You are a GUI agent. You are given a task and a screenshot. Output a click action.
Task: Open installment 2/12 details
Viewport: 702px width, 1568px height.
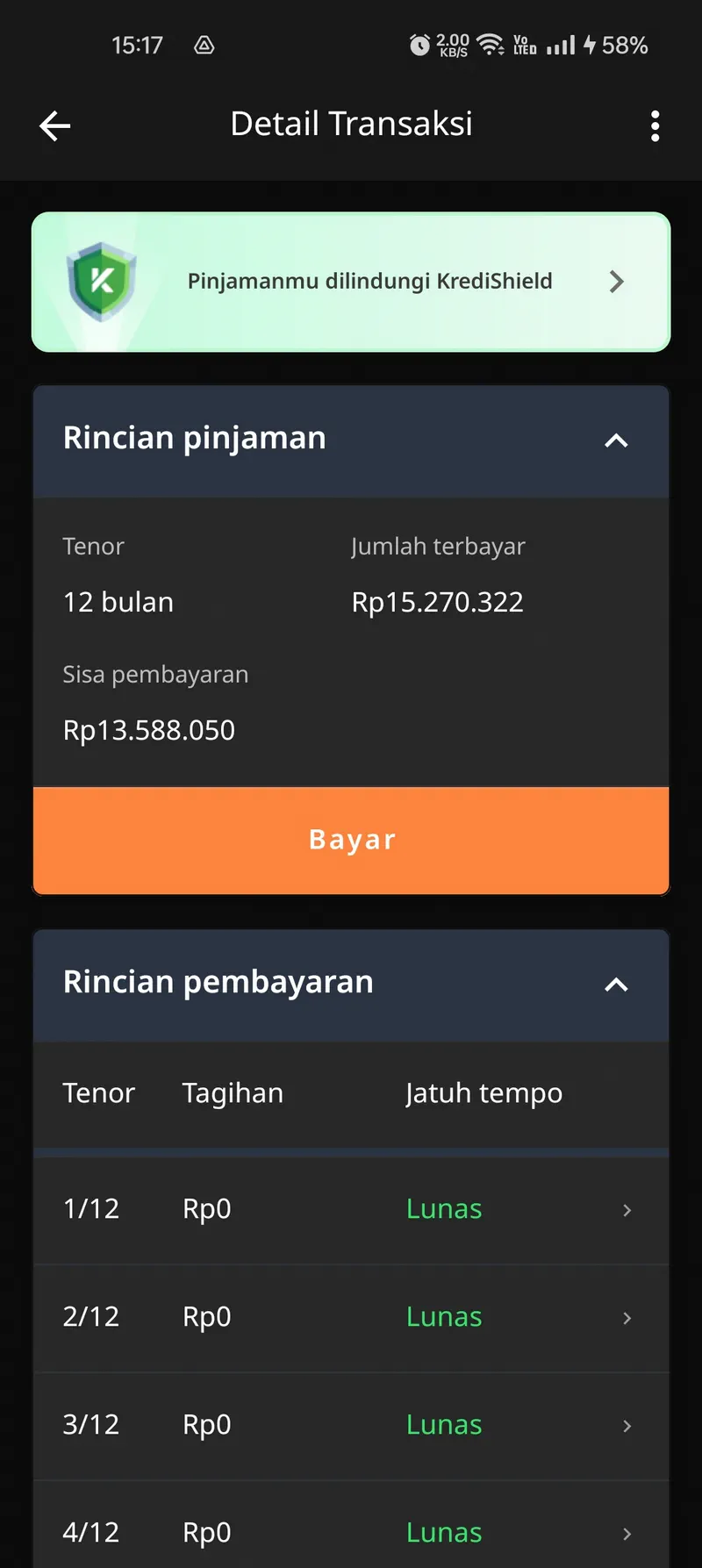click(627, 1318)
